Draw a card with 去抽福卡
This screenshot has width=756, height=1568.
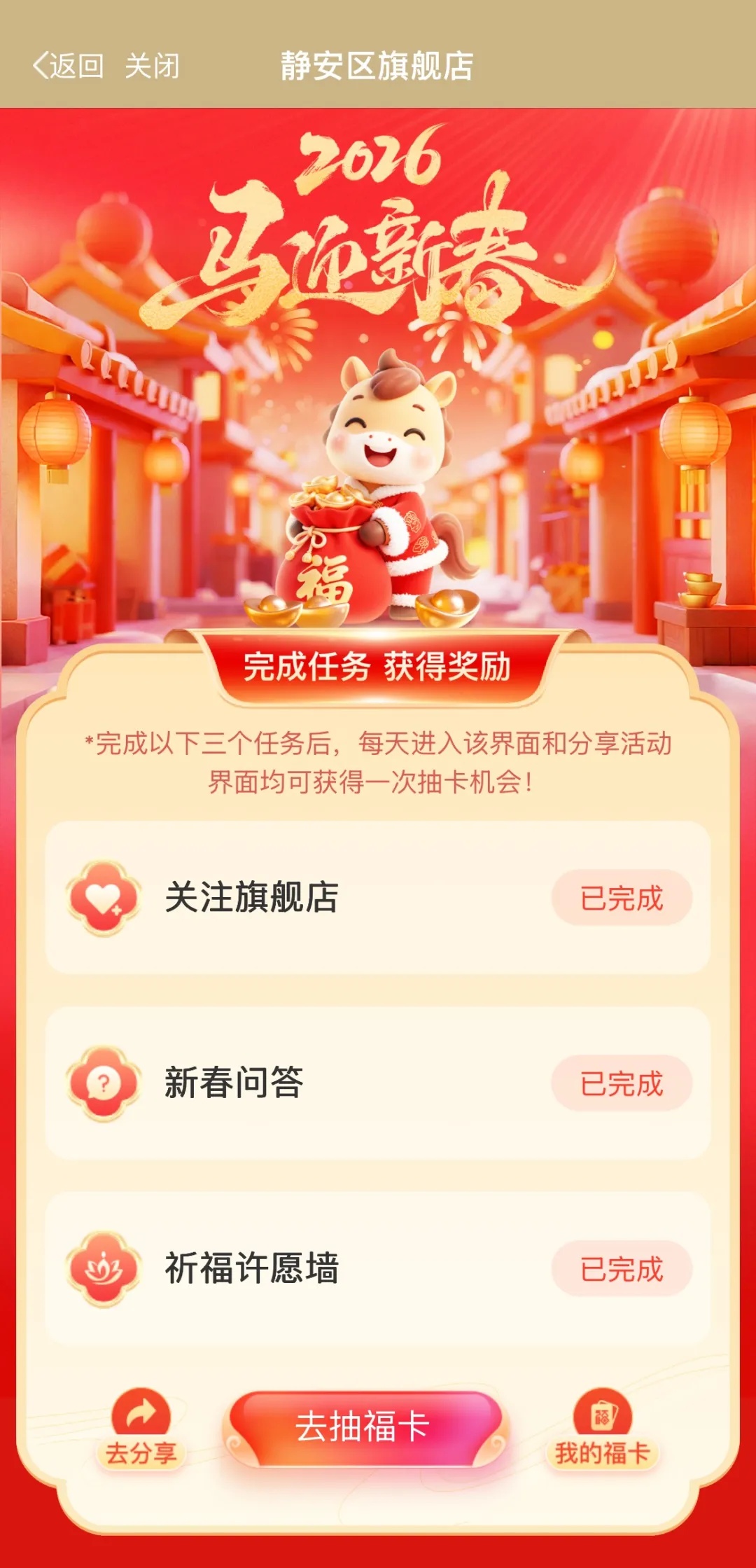[363, 1427]
